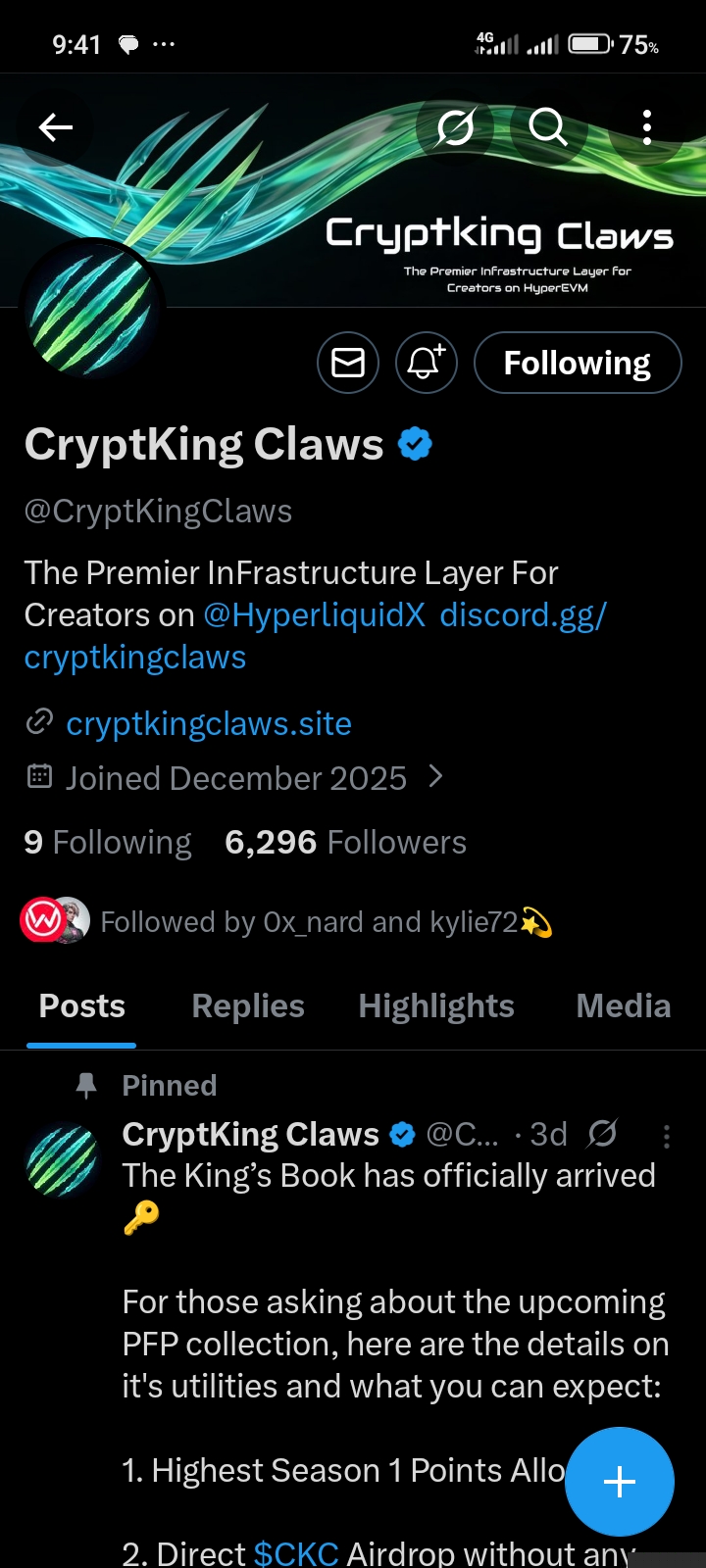View the 9 Following list
706x1568 pixels.
[108, 842]
